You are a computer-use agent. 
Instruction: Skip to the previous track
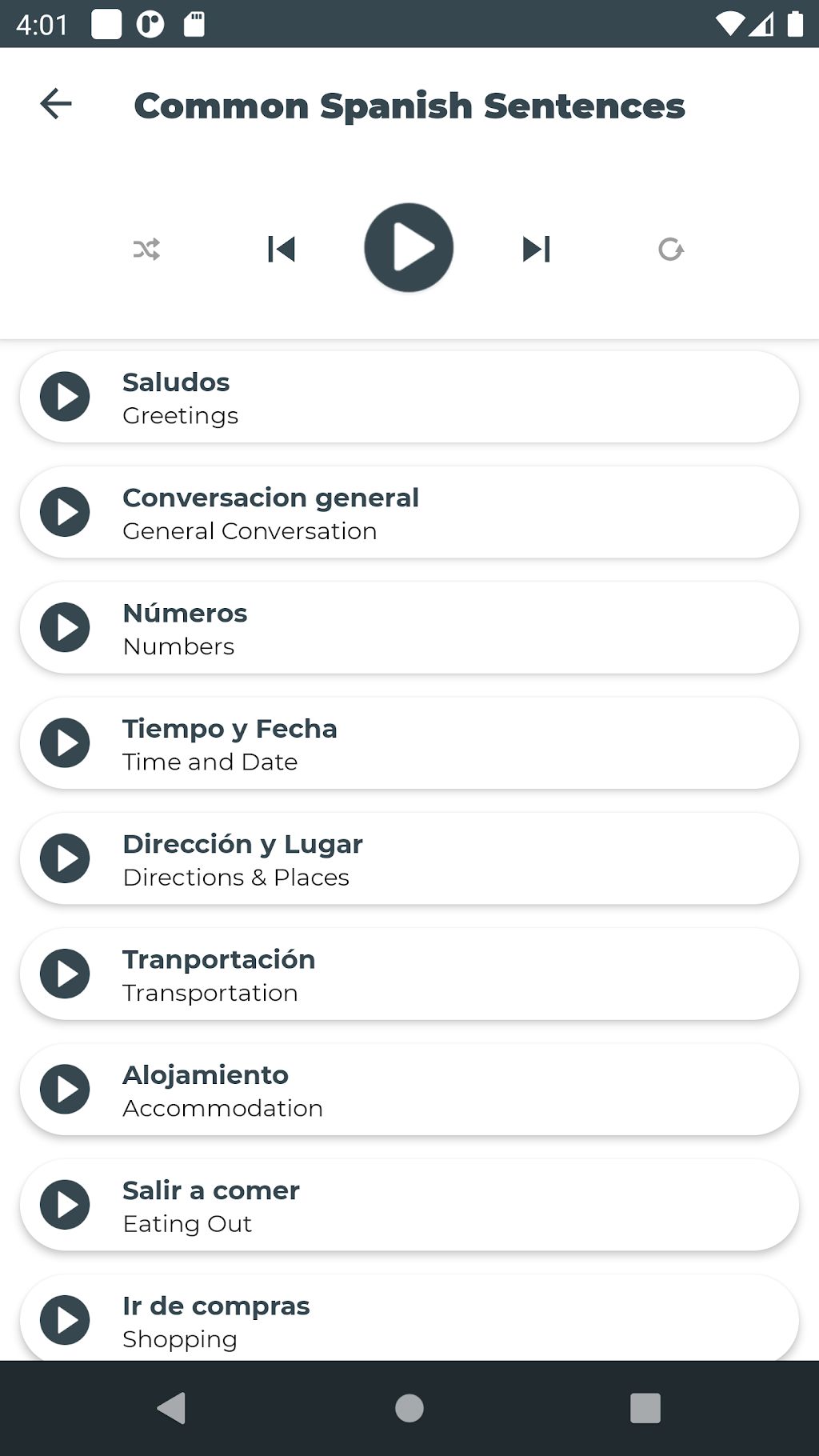click(281, 249)
